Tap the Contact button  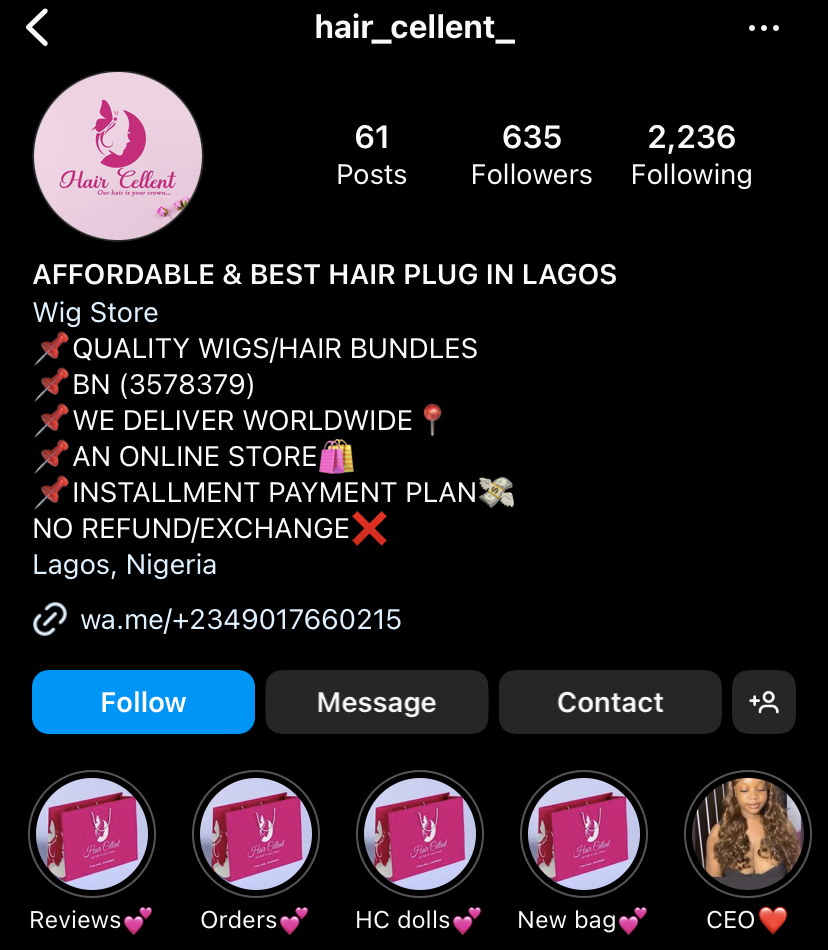coord(610,702)
